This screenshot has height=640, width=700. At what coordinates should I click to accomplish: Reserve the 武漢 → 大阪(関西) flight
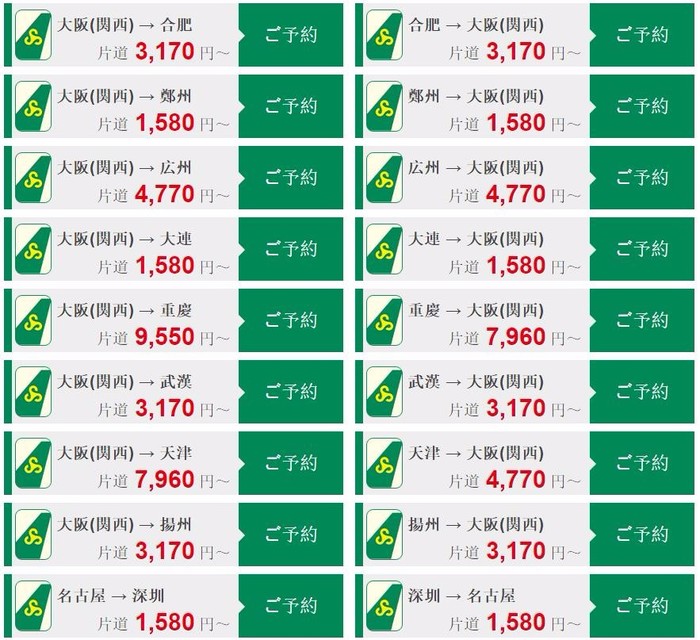coord(641,392)
